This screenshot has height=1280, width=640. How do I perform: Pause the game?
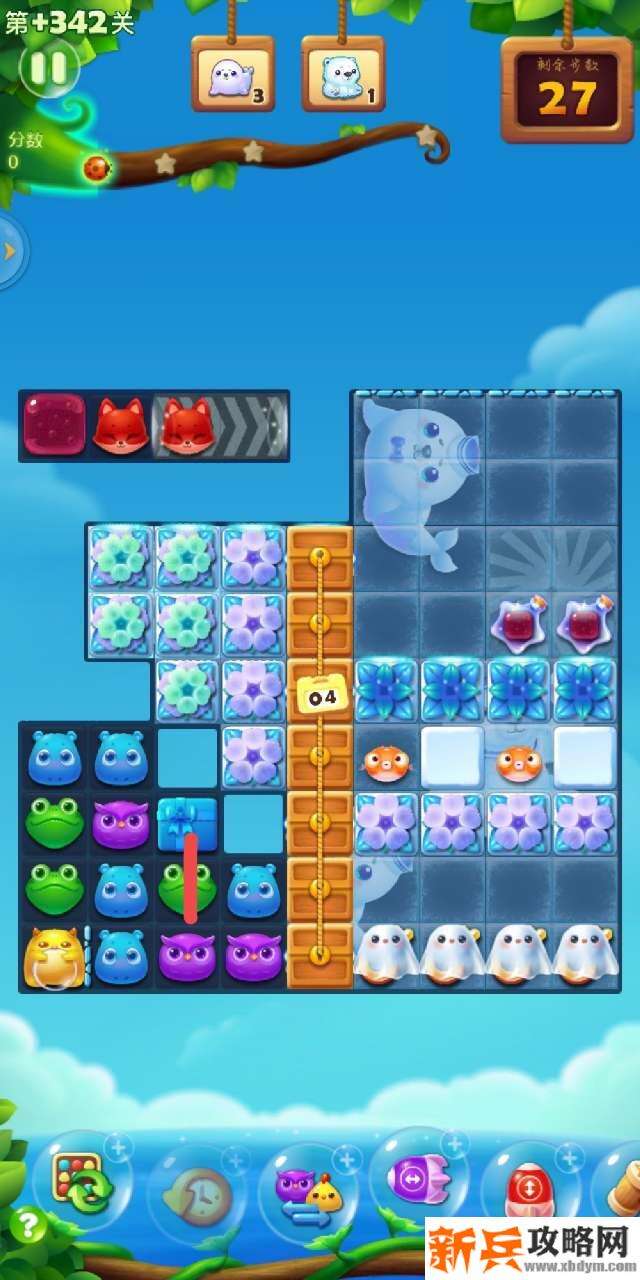[47, 68]
